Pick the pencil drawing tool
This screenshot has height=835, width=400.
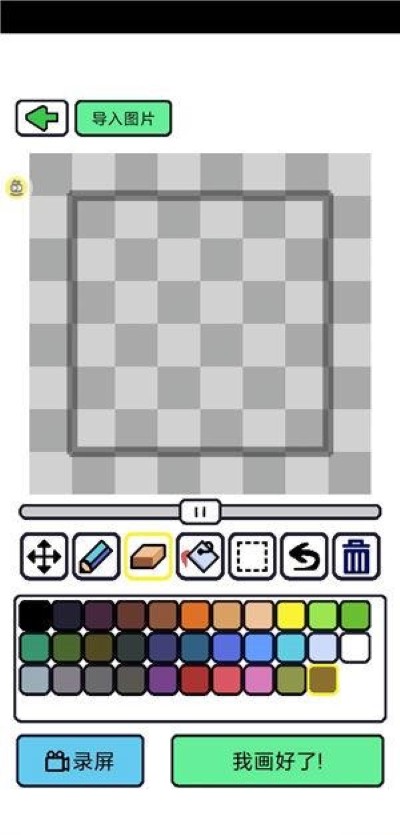96,556
